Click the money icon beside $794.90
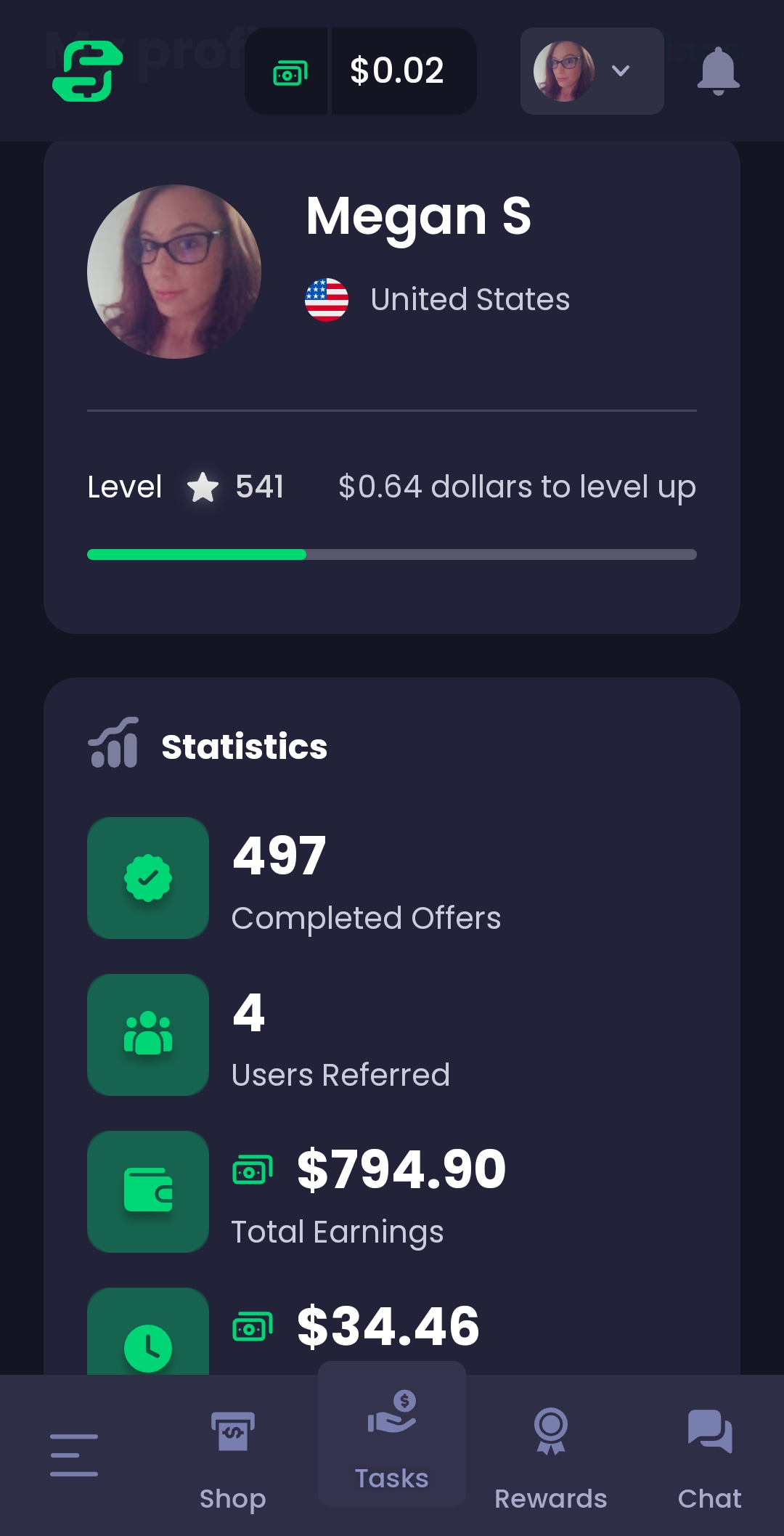This screenshot has height=1536, width=784. click(x=252, y=1168)
